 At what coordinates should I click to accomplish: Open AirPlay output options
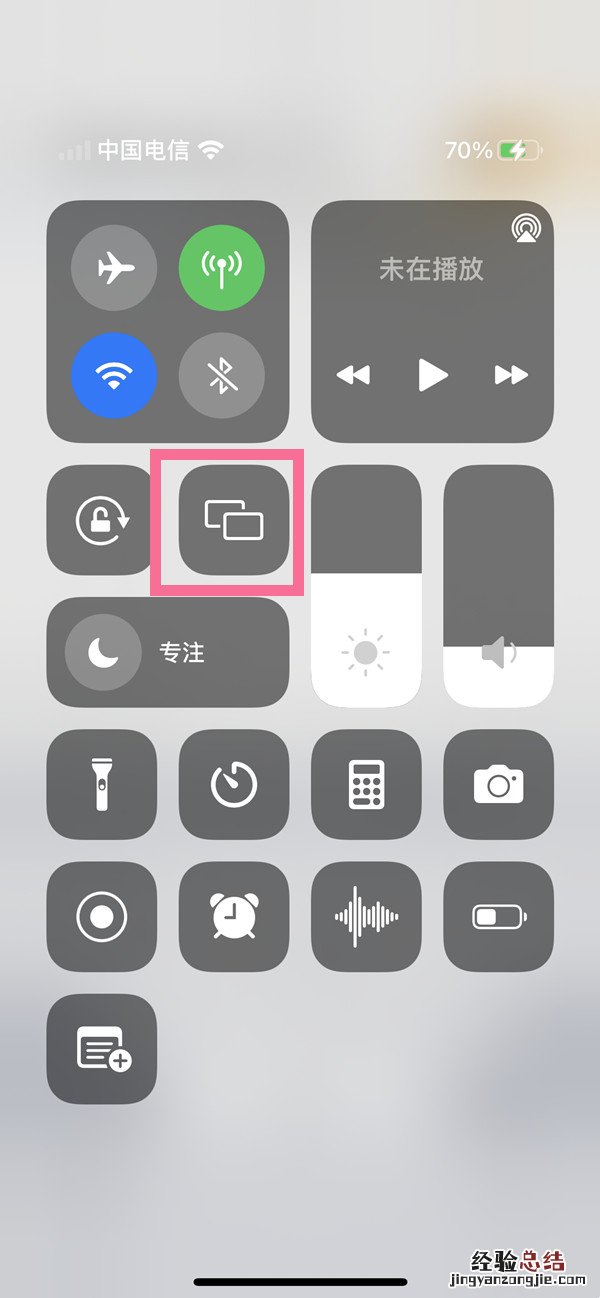(x=524, y=228)
